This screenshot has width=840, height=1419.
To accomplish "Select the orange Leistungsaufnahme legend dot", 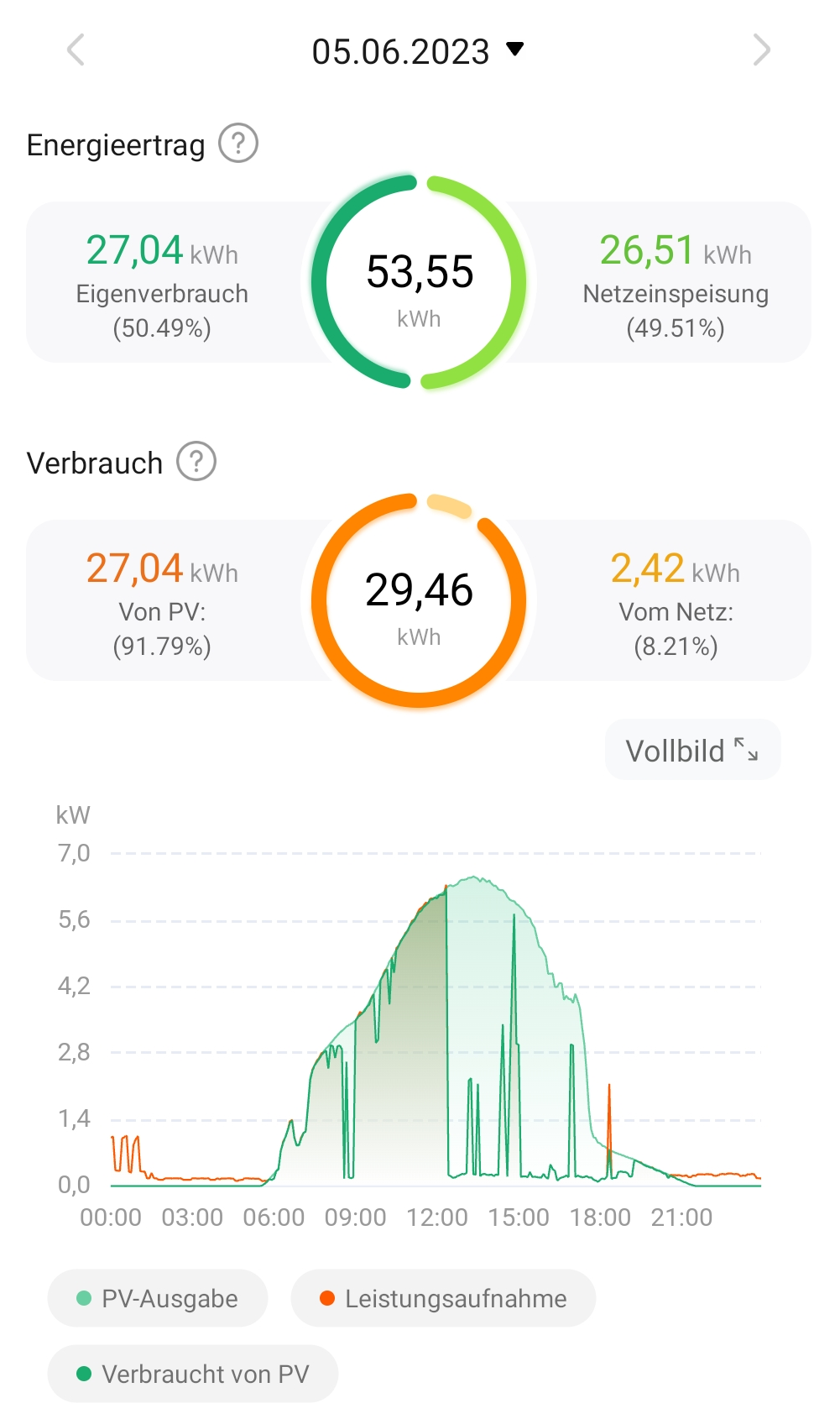I will [x=326, y=1298].
